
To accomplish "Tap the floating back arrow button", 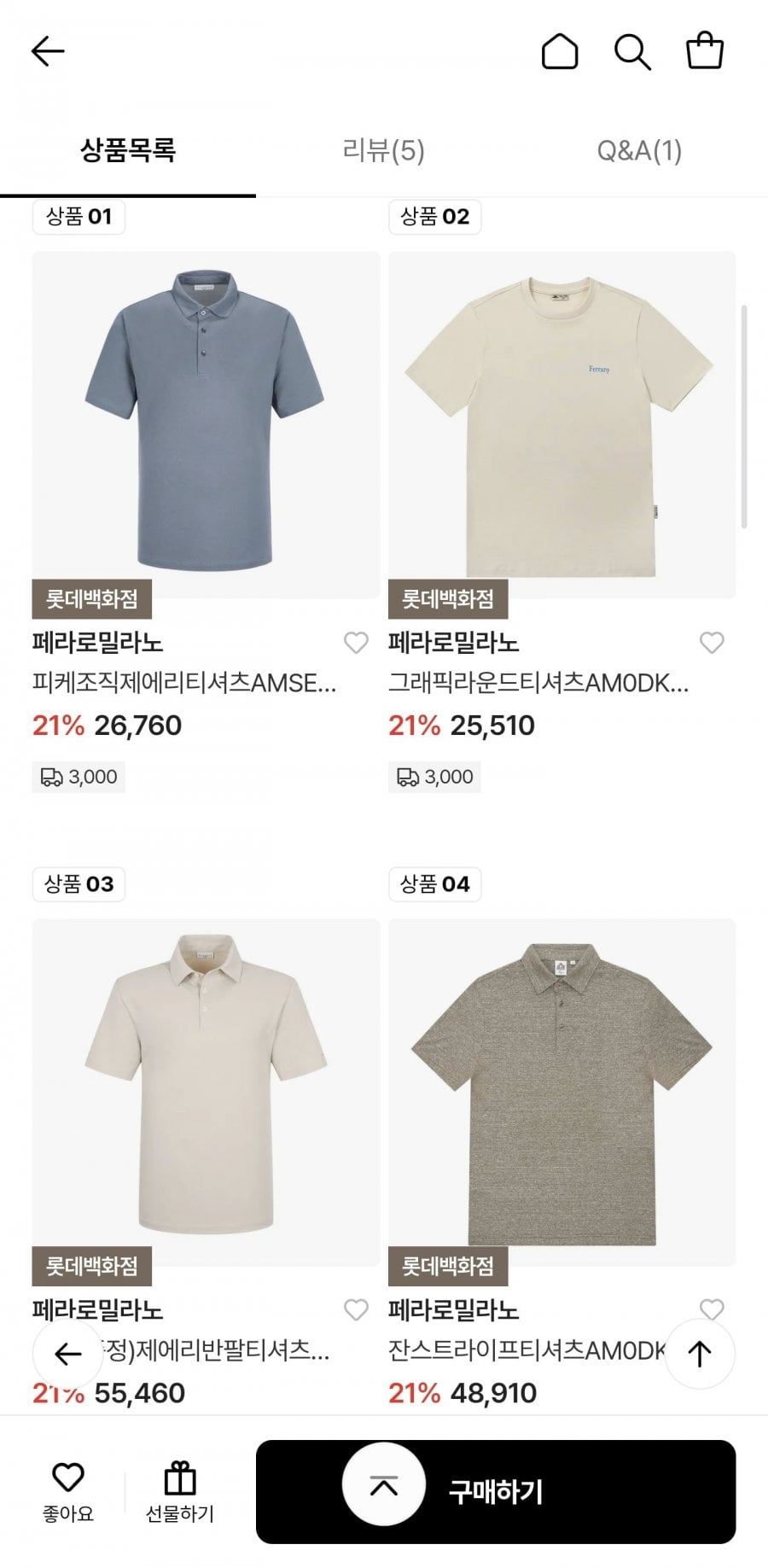I will [68, 1354].
